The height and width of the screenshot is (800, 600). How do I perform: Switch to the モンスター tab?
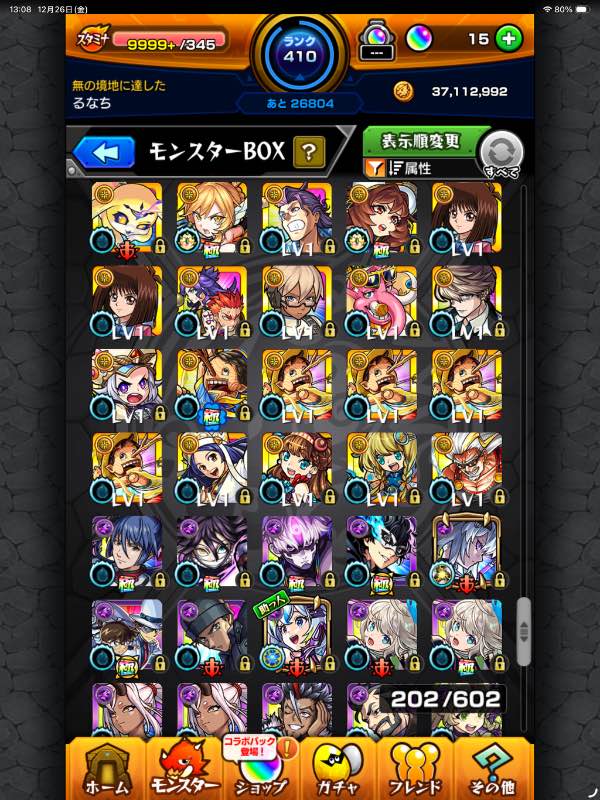[181, 768]
